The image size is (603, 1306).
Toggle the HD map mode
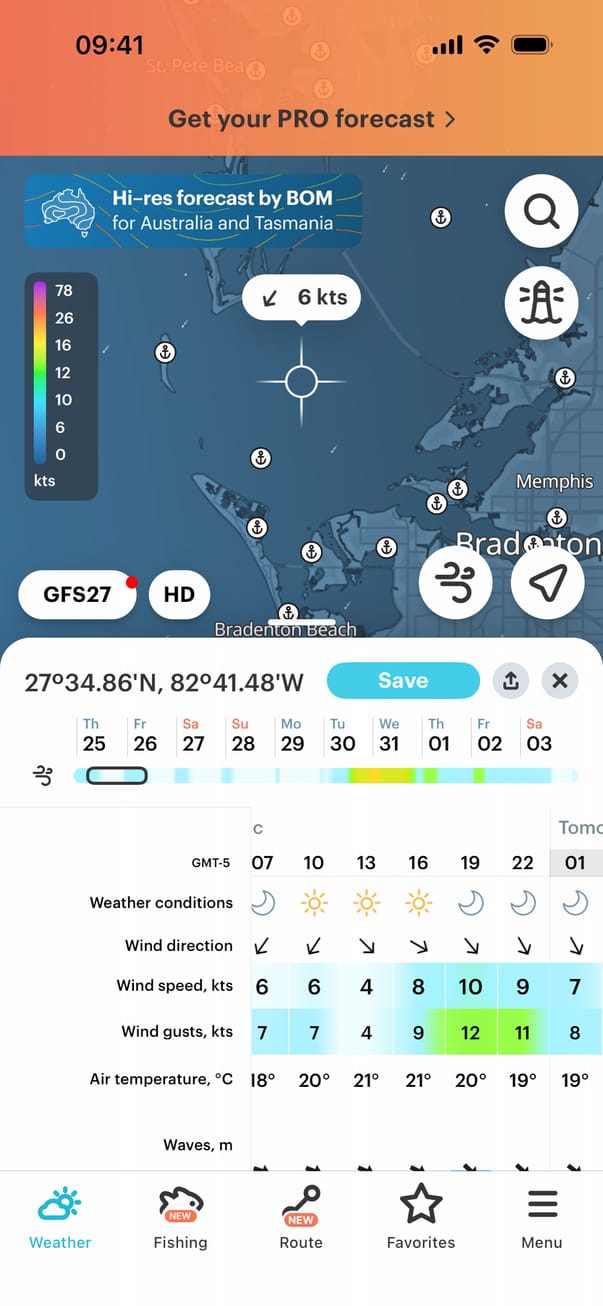tap(179, 594)
